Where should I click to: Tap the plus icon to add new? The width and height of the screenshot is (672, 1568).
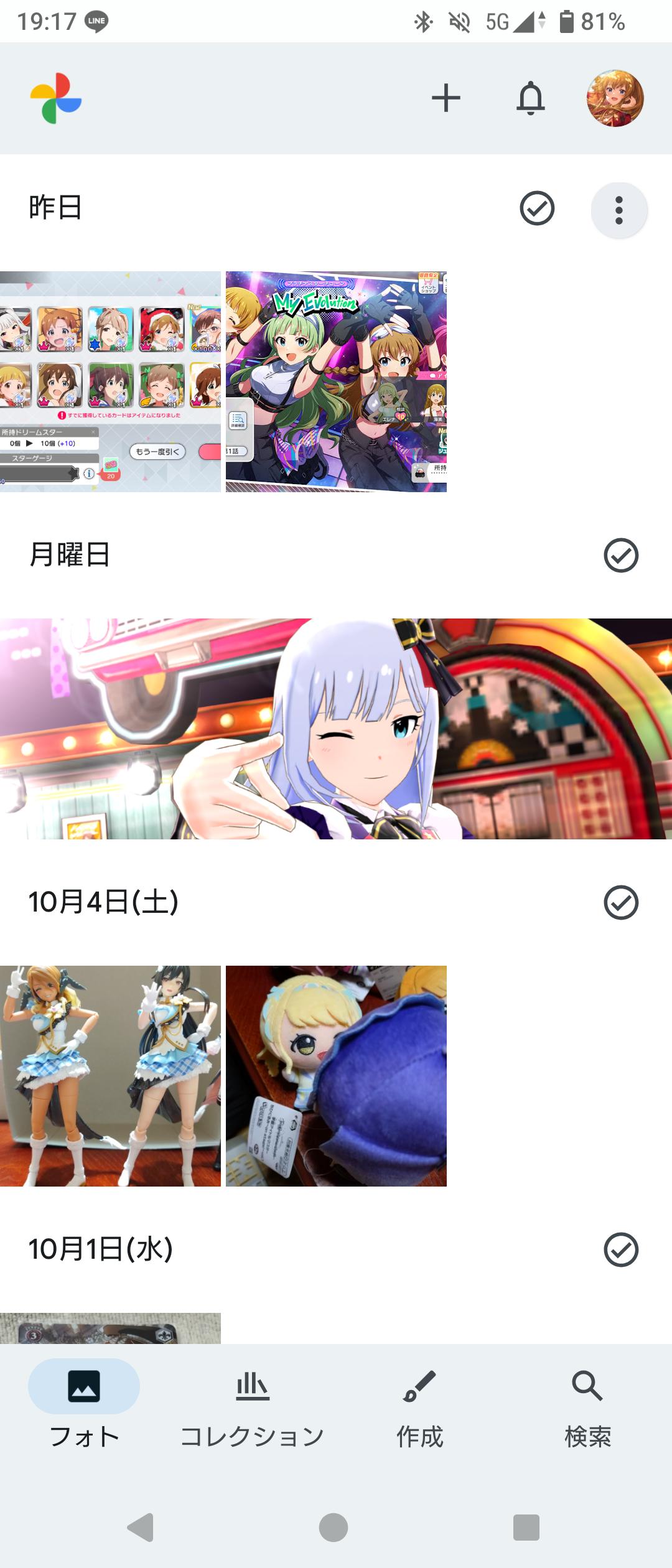(446, 98)
